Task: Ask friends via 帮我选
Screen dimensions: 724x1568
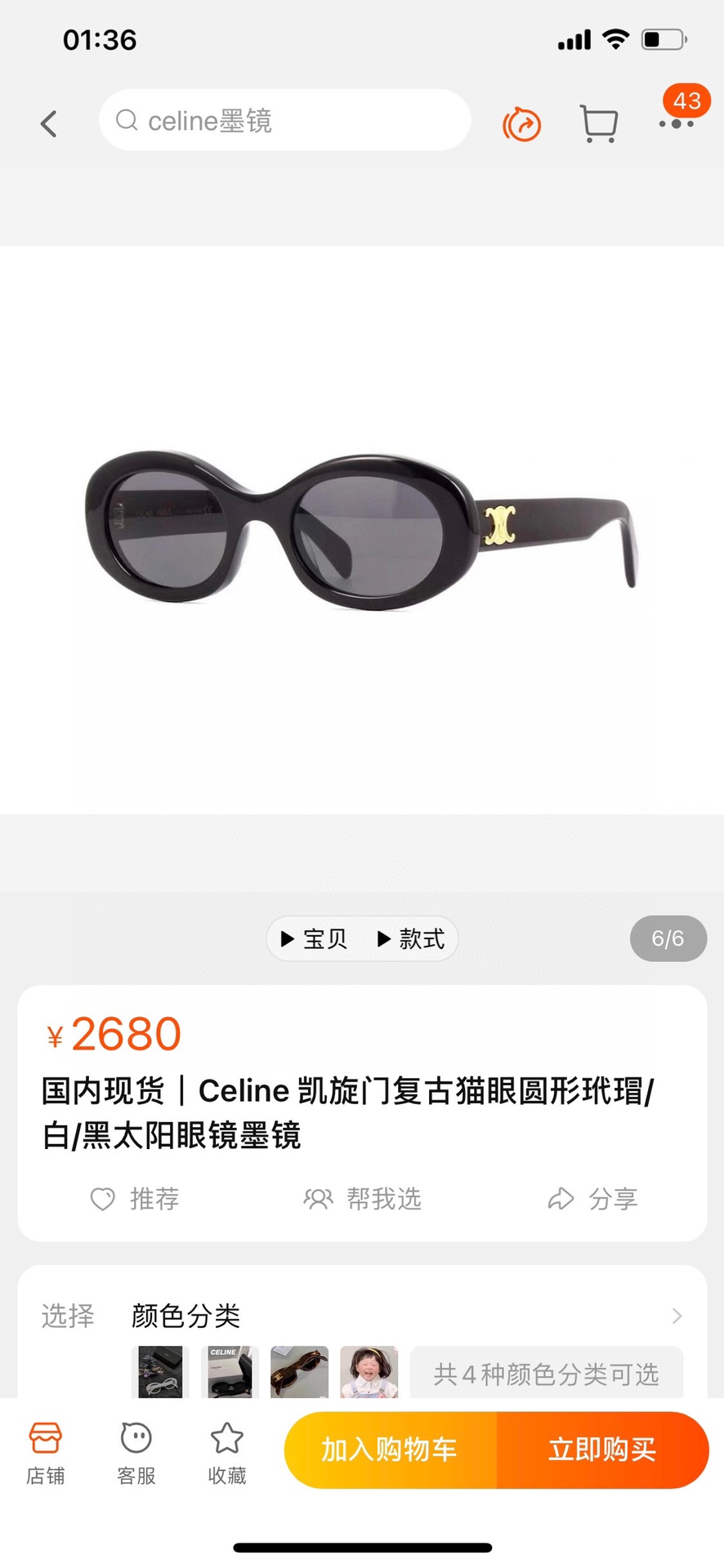Action: click(362, 1198)
